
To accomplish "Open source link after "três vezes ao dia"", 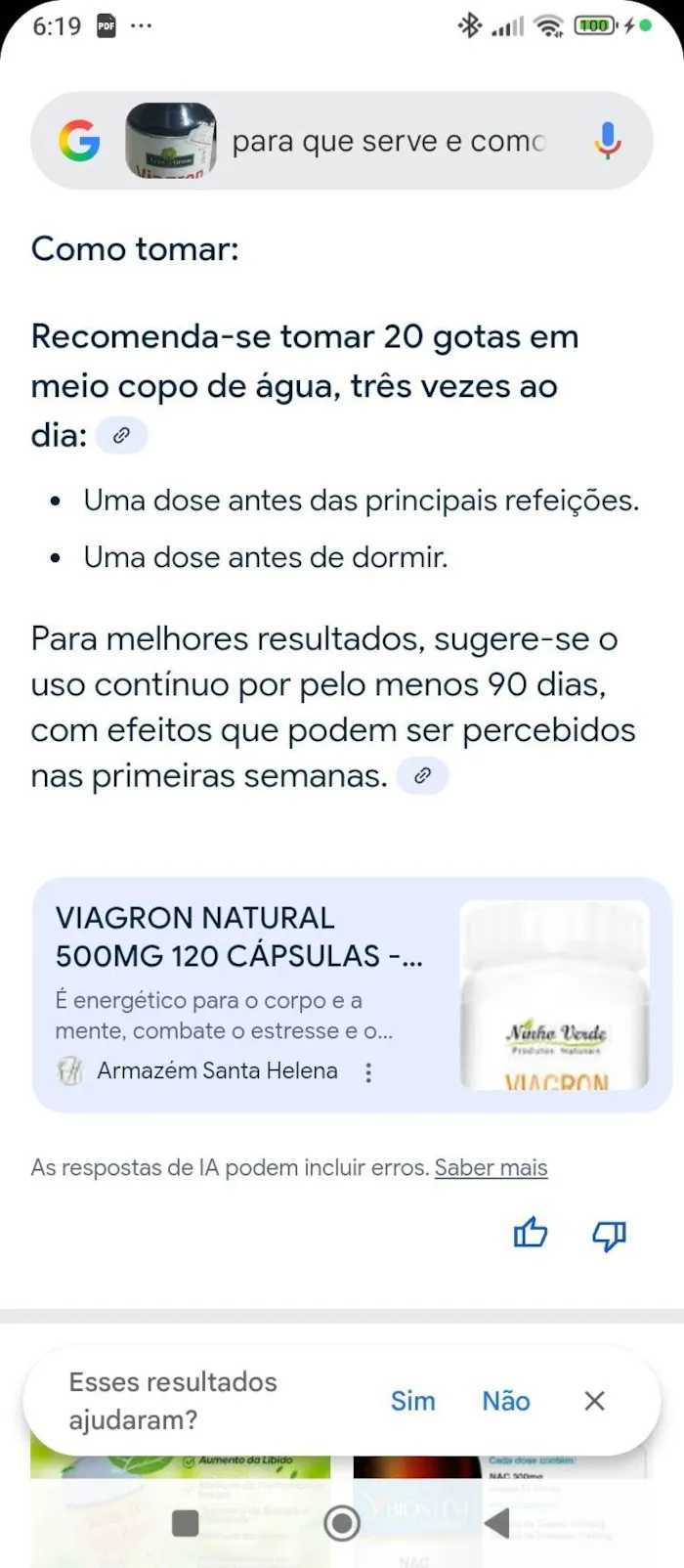I will coord(121,436).
